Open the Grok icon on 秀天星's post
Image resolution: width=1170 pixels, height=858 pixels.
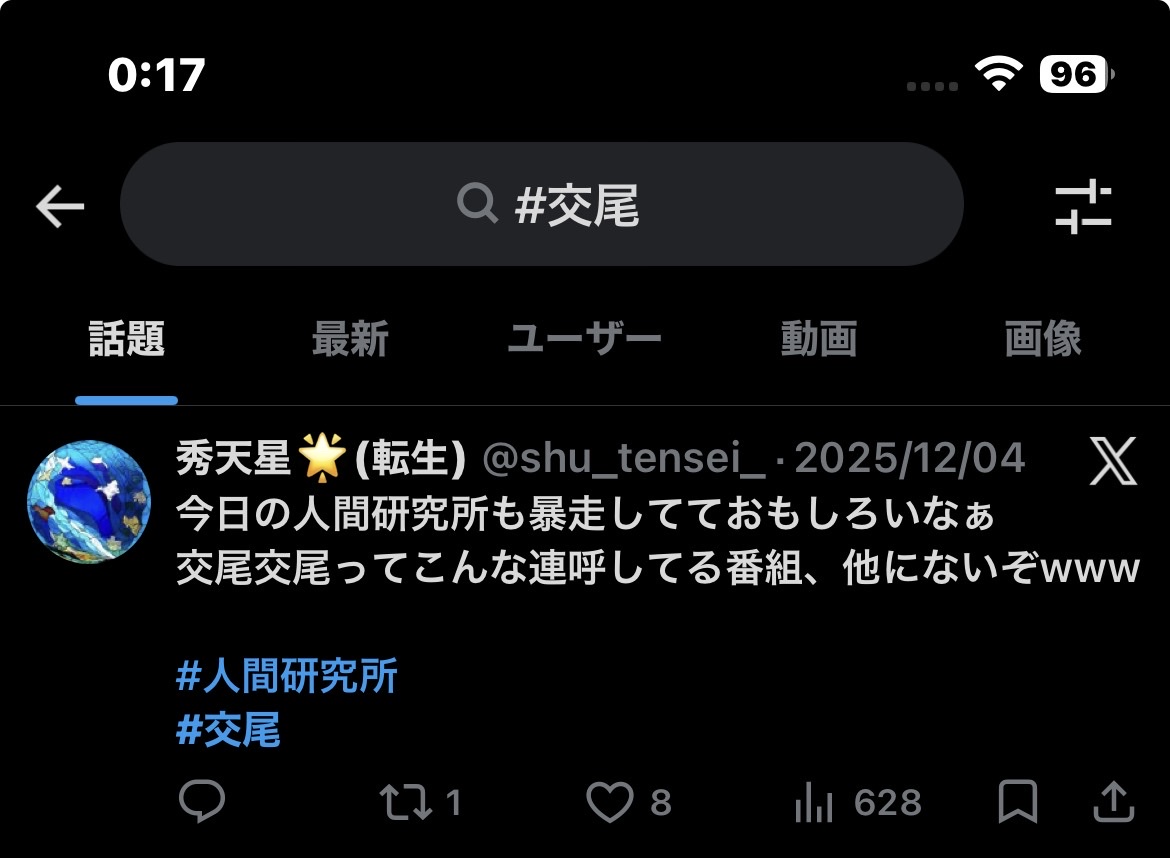pos(1112,462)
